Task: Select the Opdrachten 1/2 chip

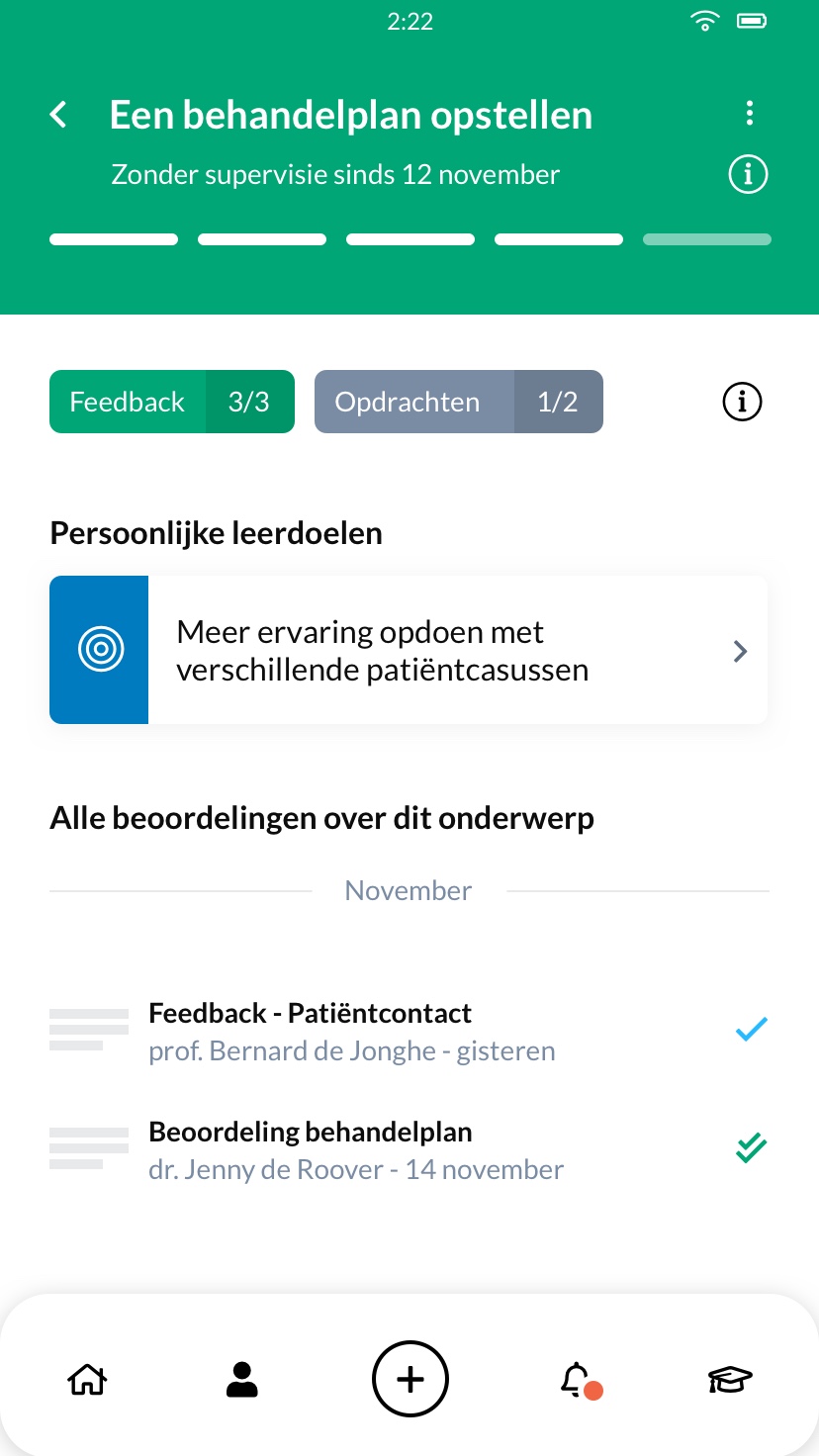Action: click(x=459, y=402)
